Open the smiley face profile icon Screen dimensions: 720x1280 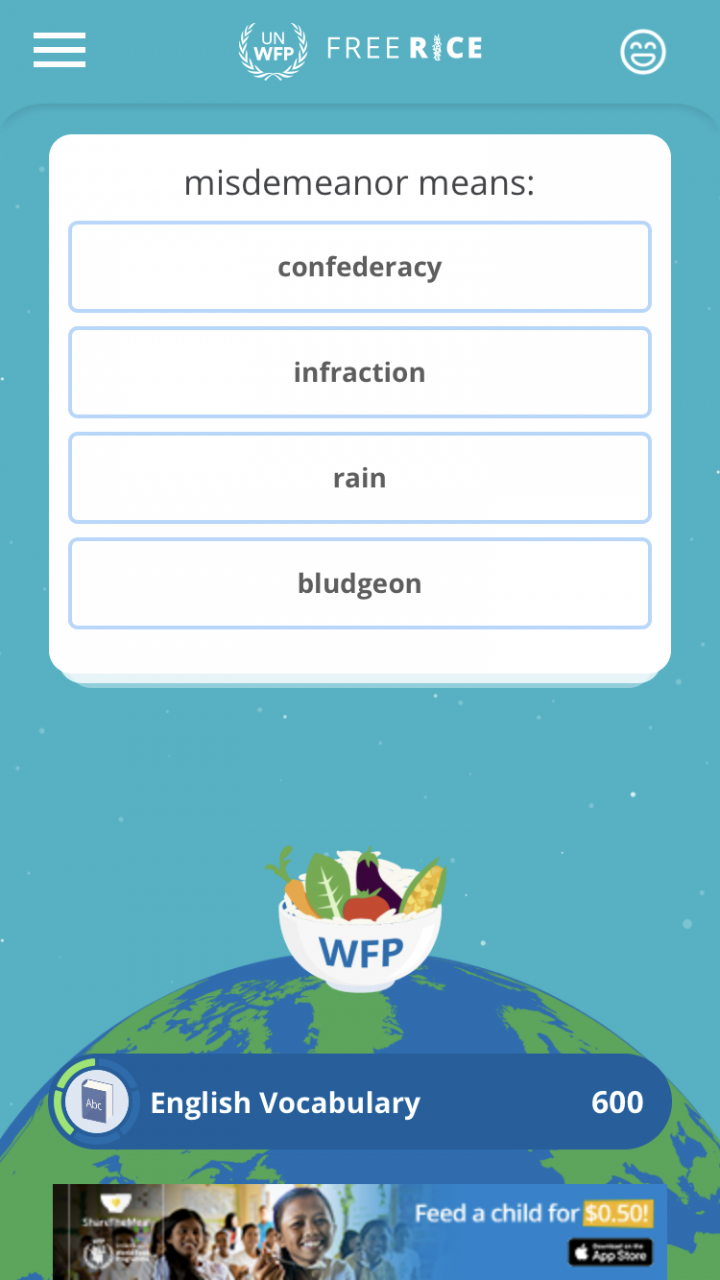642,52
